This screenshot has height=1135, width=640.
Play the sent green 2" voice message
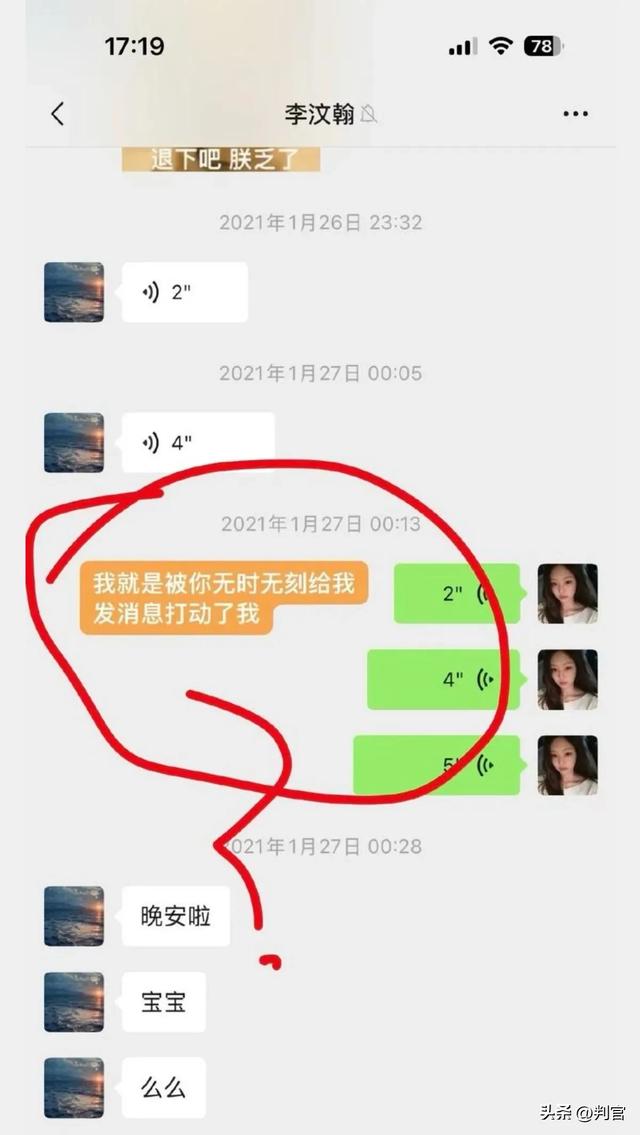click(457, 594)
